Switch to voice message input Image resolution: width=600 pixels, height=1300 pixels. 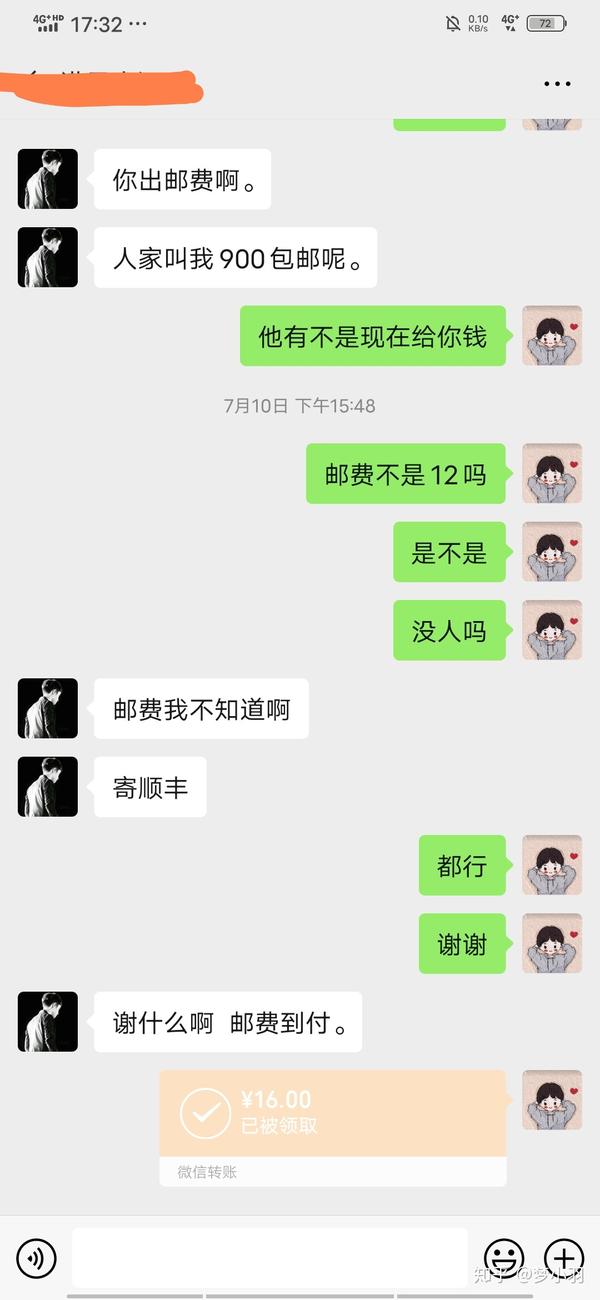click(x=36, y=1258)
